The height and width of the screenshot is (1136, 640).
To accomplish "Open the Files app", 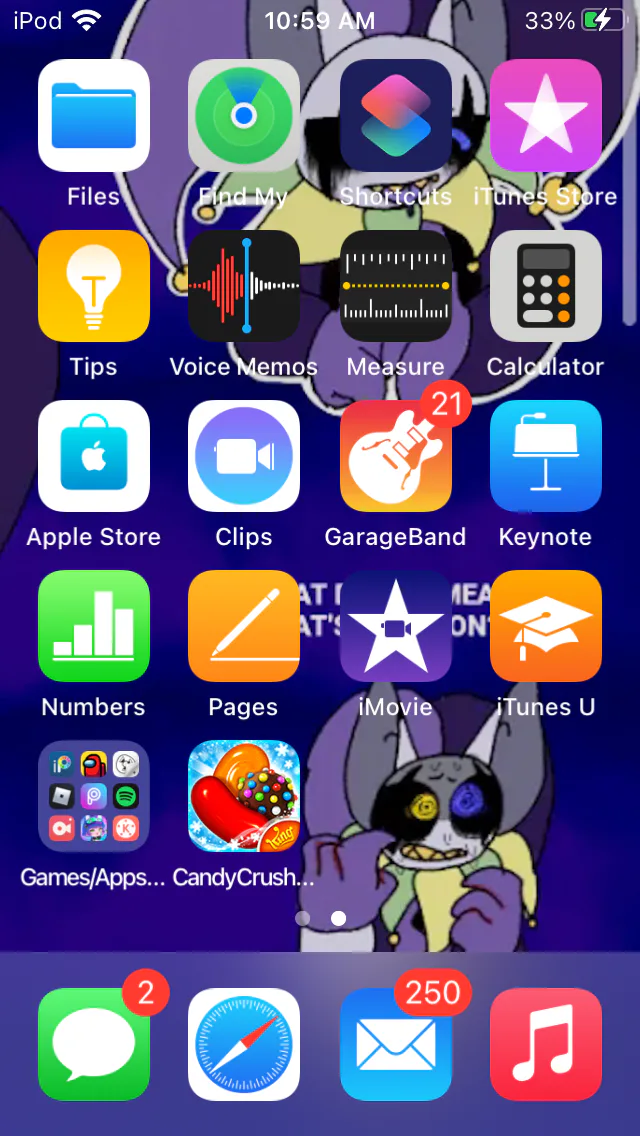I will point(94,116).
